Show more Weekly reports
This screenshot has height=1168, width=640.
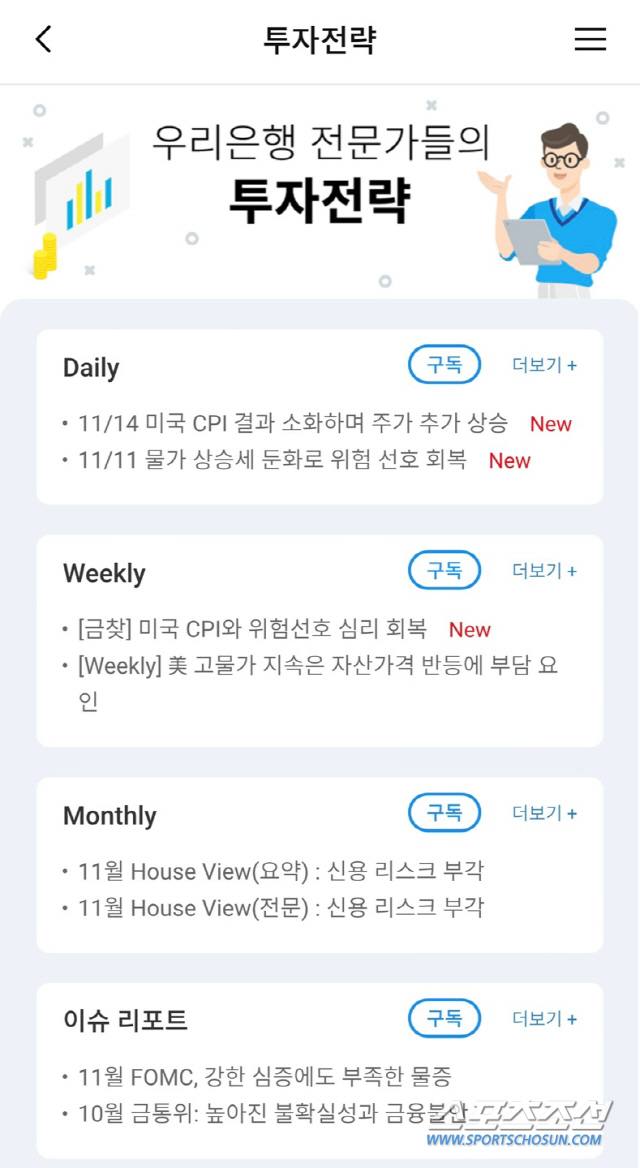544,571
